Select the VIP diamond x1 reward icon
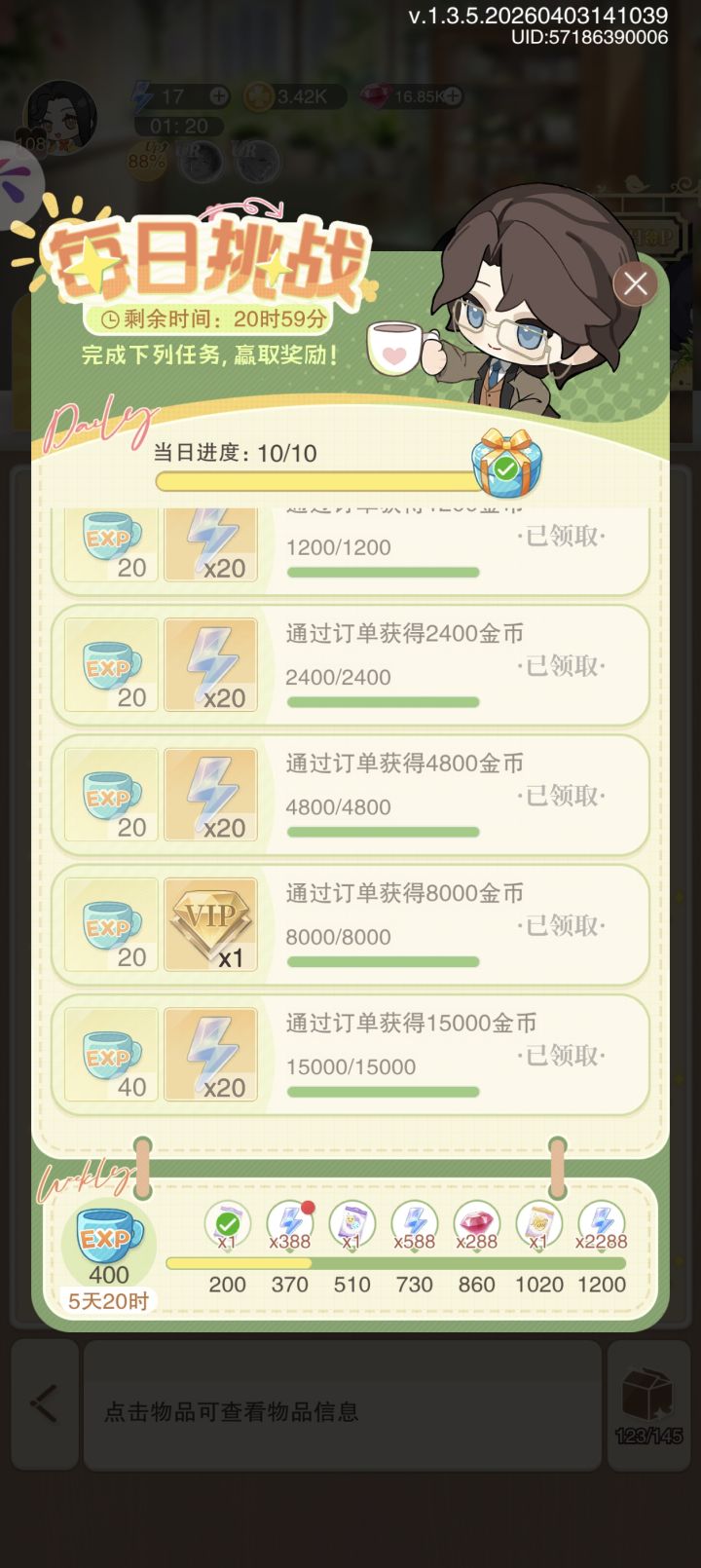 click(x=211, y=923)
